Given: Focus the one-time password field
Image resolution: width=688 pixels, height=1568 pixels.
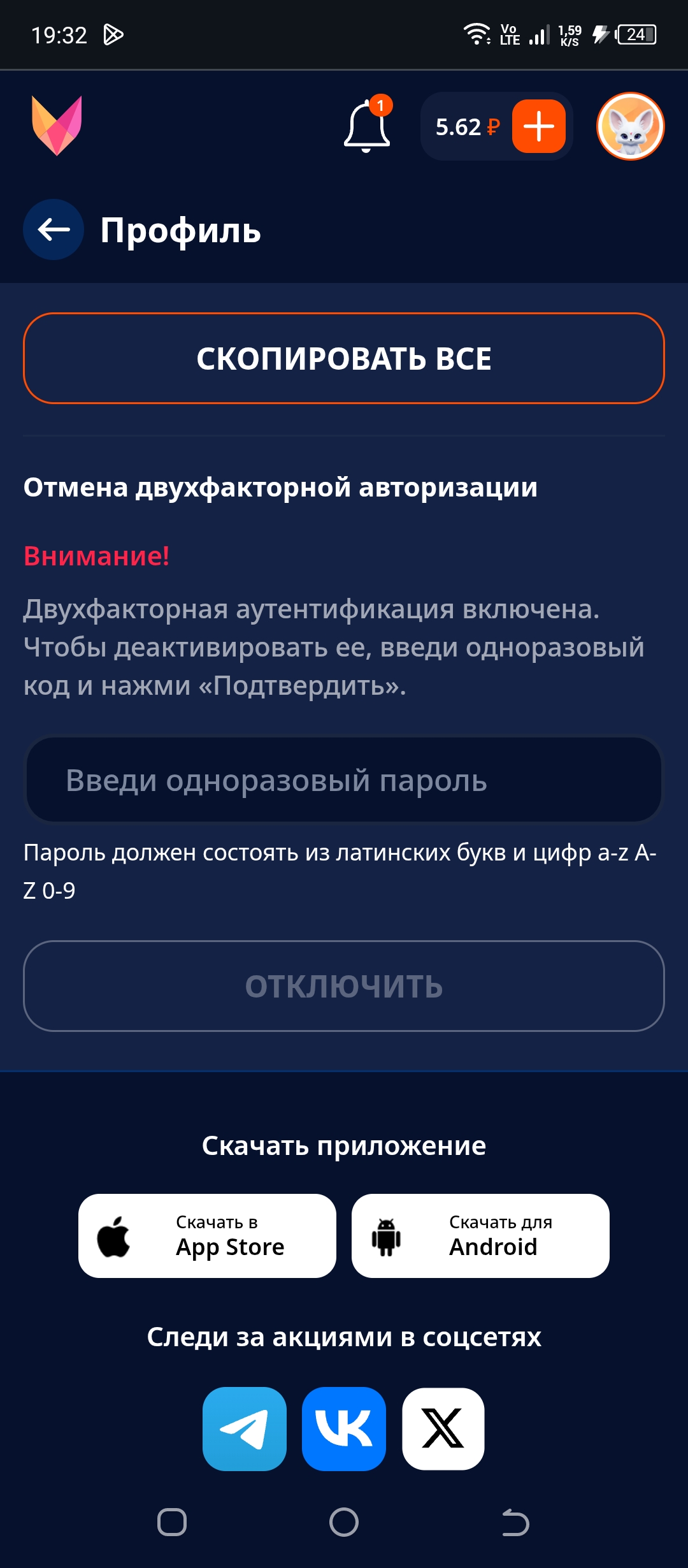Looking at the screenshot, I should coord(344,780).
